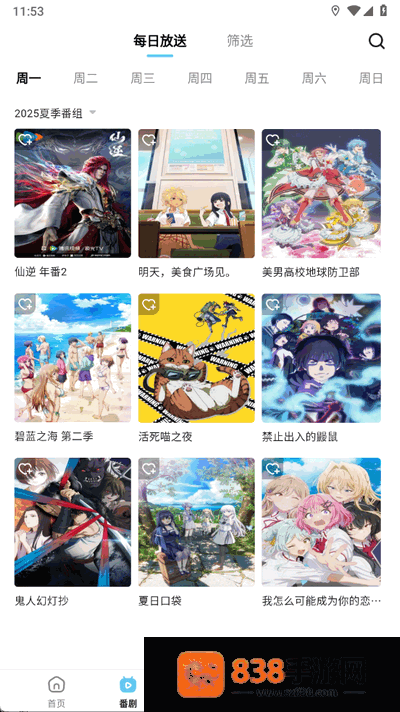
Task: Select the 周二 day tab
Action: (x=85, y=78)
